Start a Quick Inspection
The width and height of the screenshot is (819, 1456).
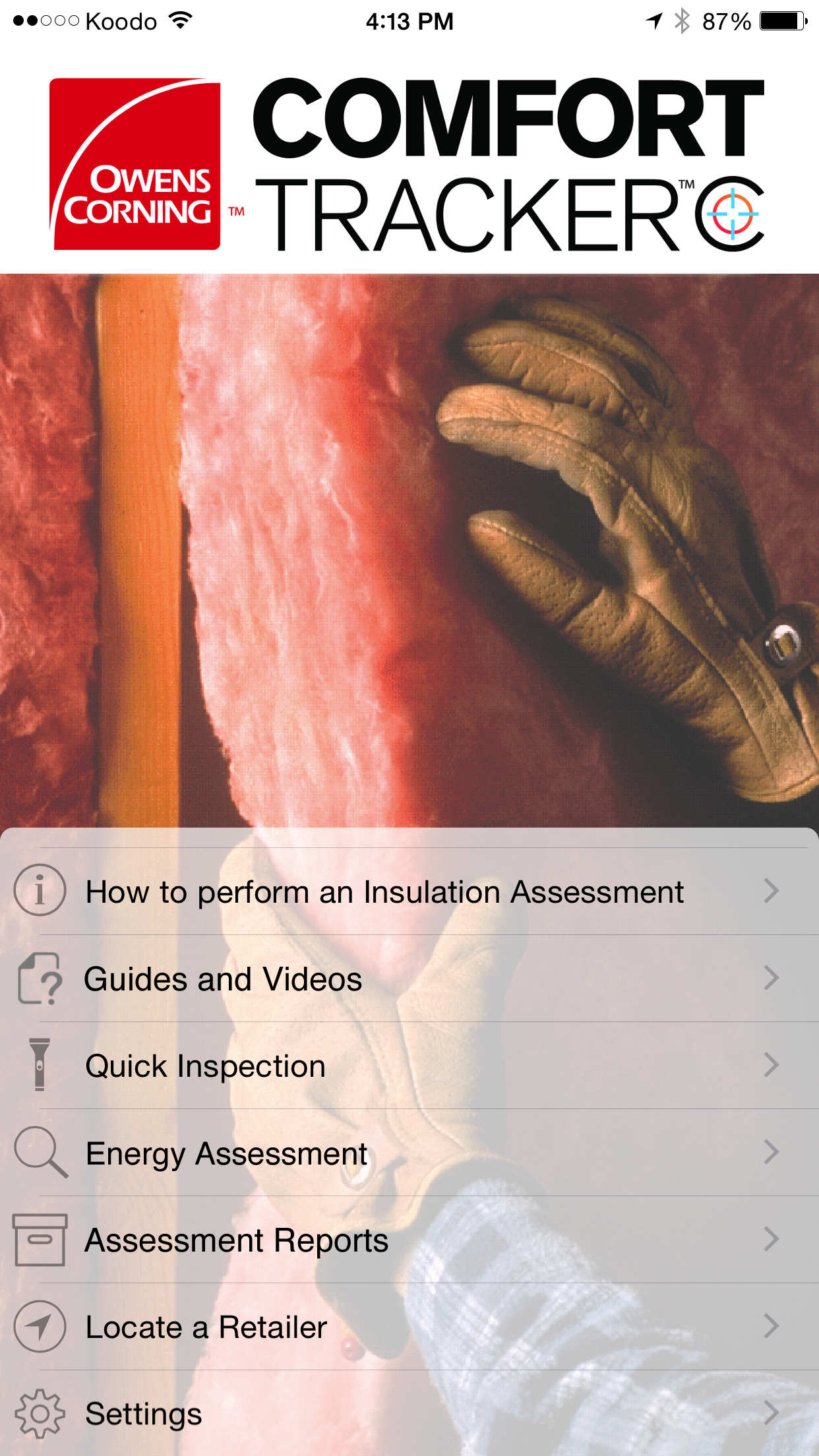tap(409, 1066)
